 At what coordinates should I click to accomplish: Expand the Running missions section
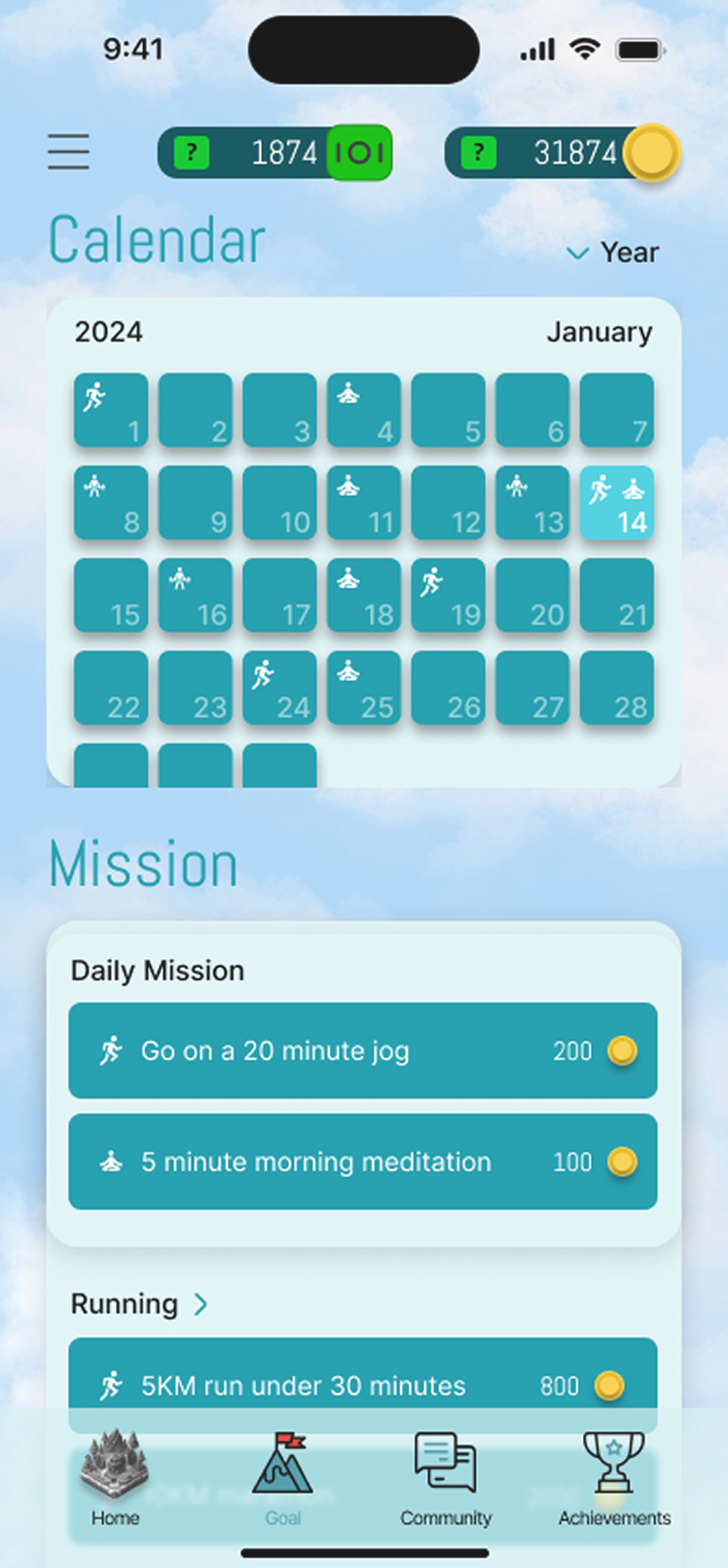coord(140,1304)
